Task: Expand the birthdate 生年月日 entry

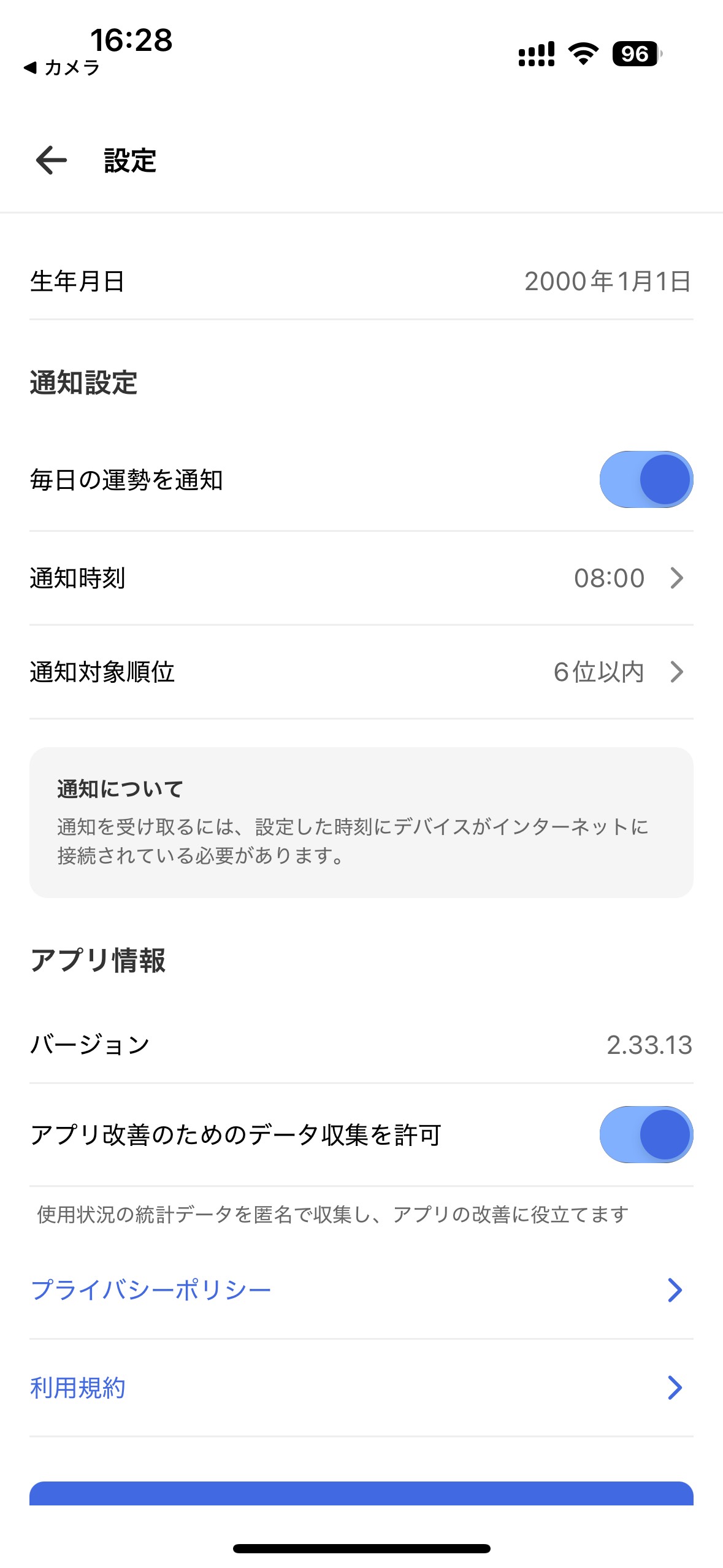Action: click(362, 282)
